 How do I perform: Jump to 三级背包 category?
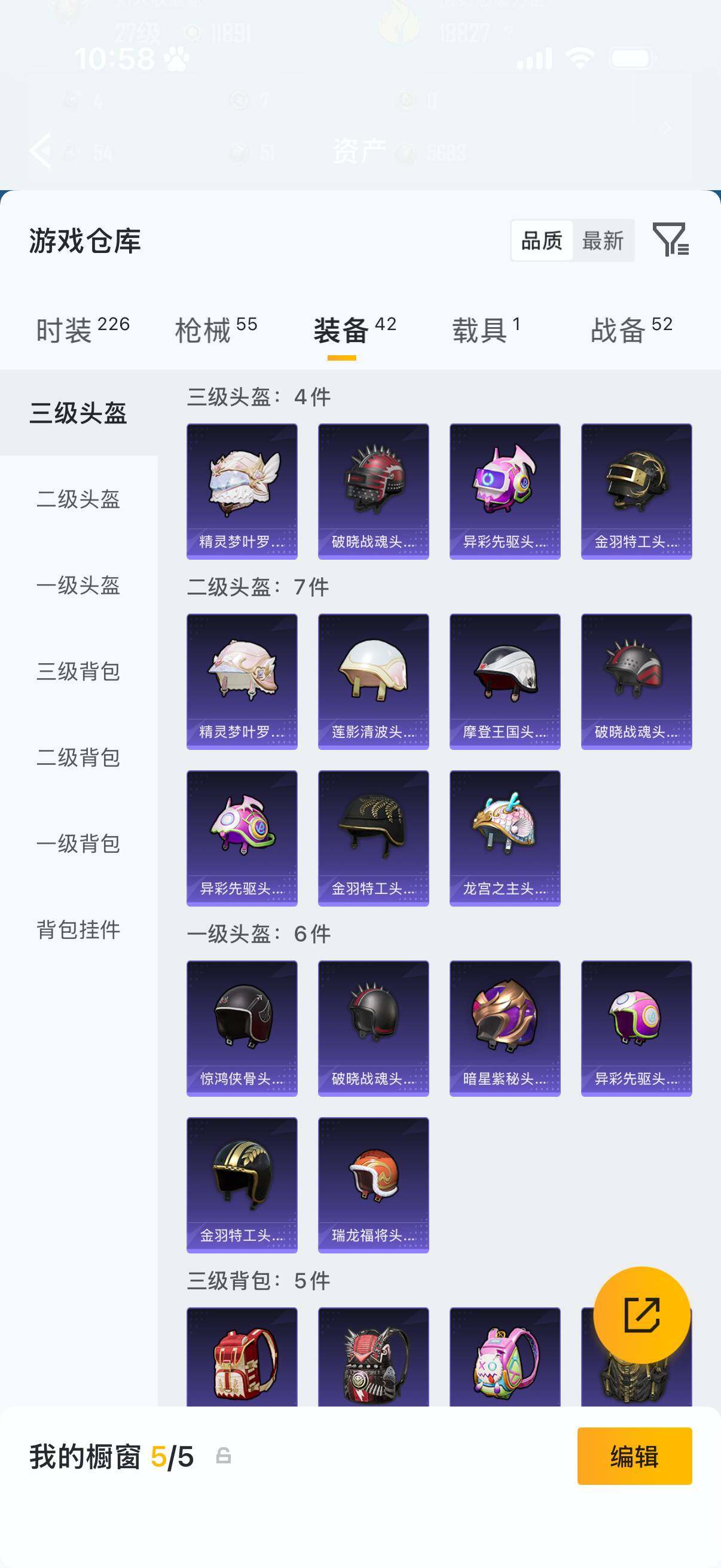[78, 672]
